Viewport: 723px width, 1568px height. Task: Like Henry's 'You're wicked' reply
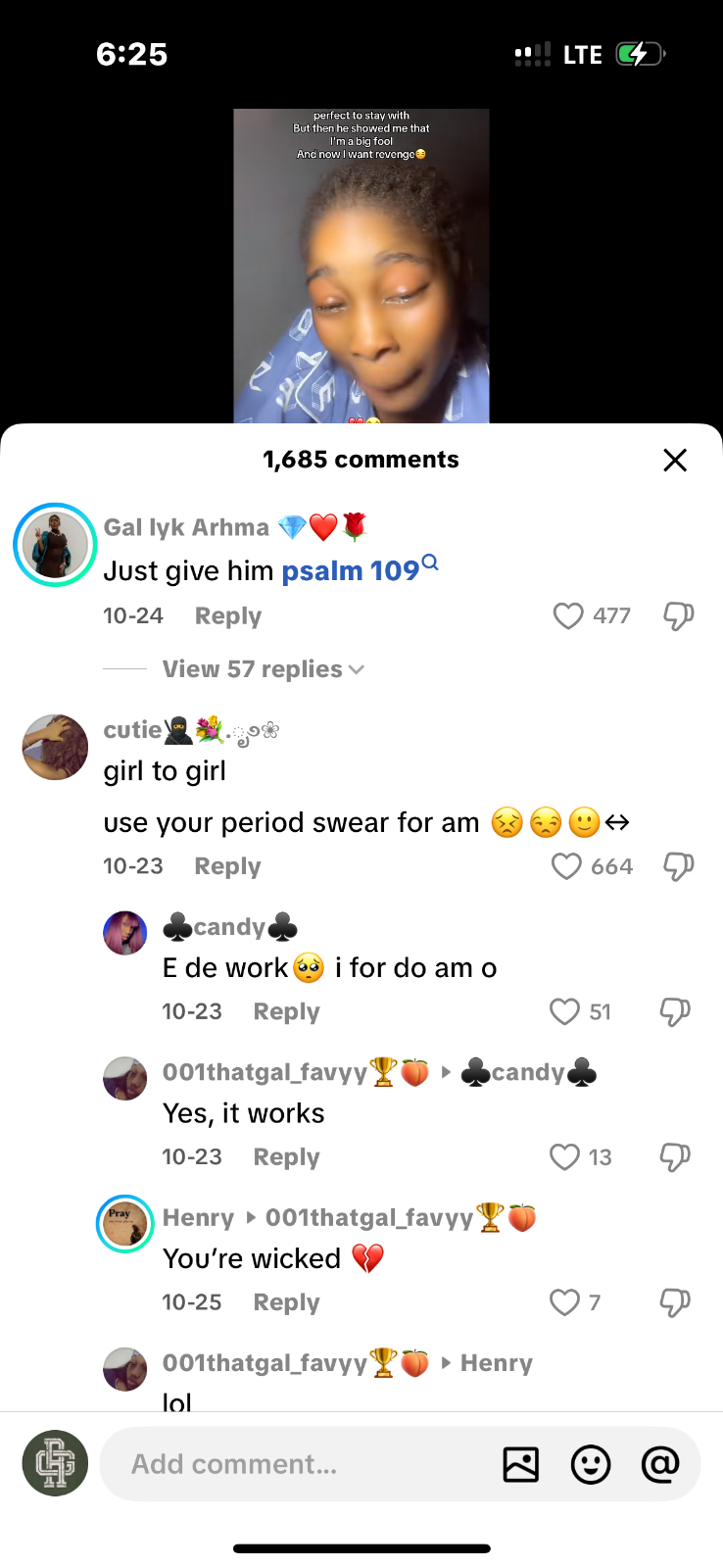pos(564,1302)
